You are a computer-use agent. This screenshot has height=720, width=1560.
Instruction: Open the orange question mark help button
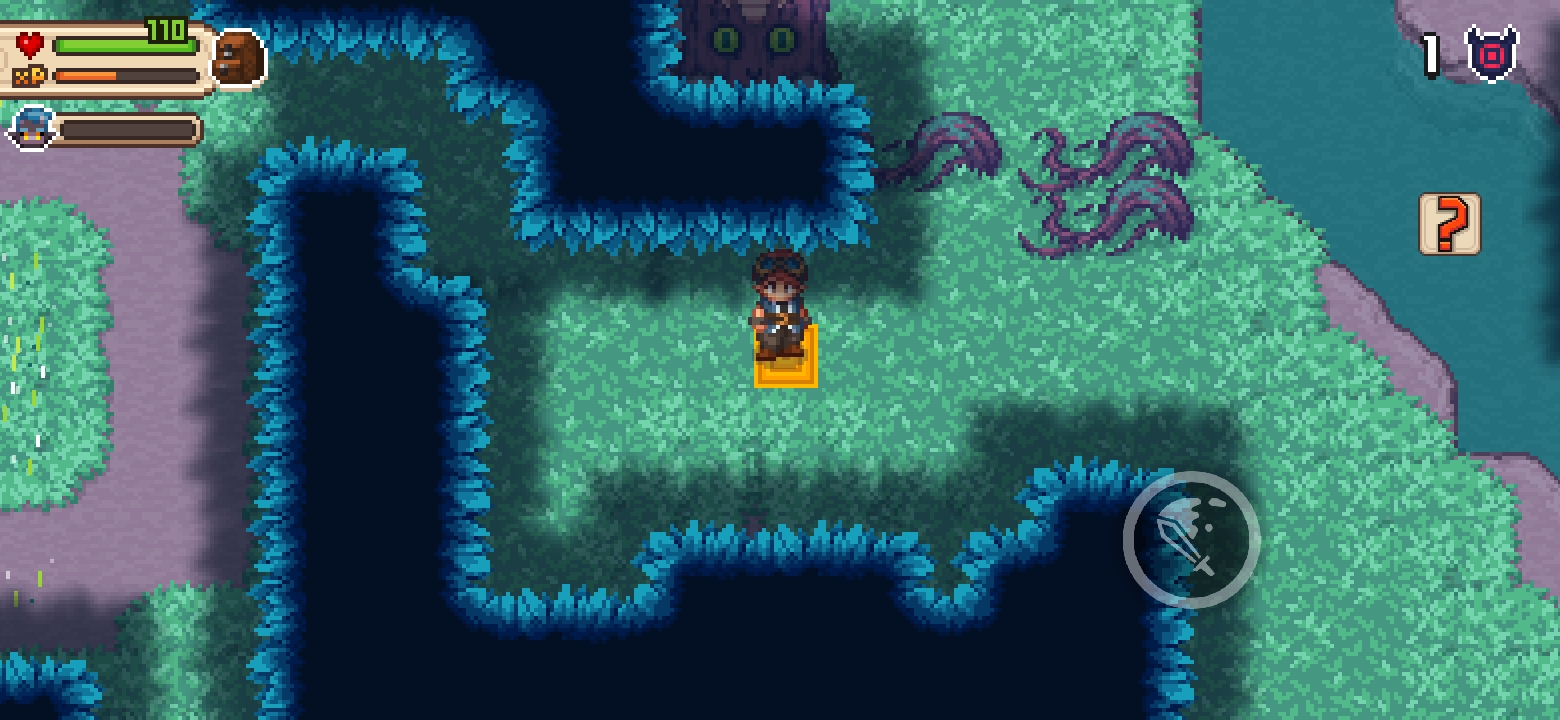(x=1449, y=224)
